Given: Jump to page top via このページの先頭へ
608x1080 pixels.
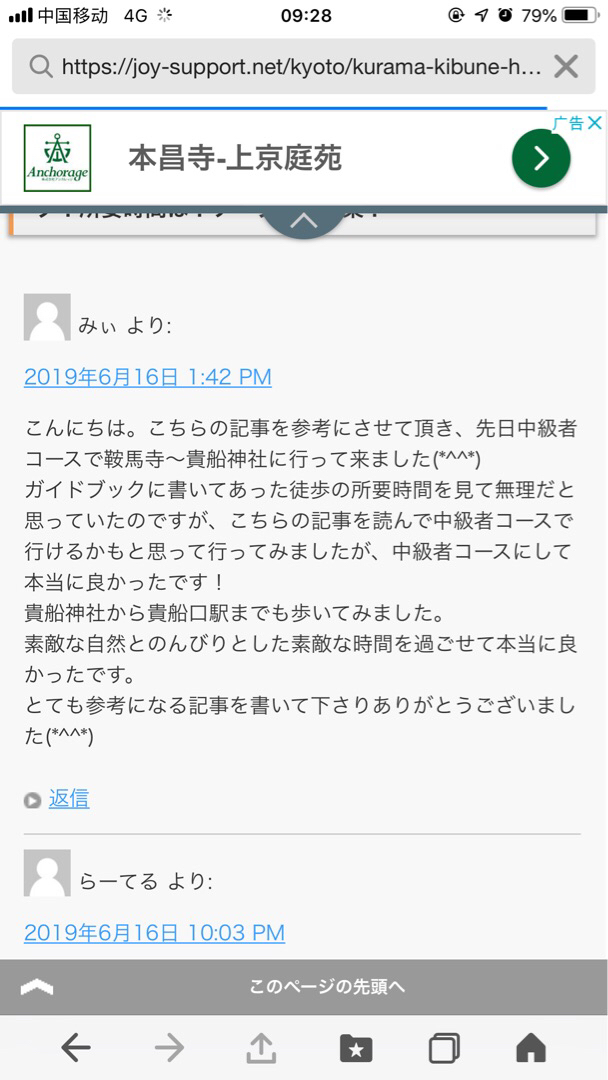Looking at the screenshot, I should (327, 987).
